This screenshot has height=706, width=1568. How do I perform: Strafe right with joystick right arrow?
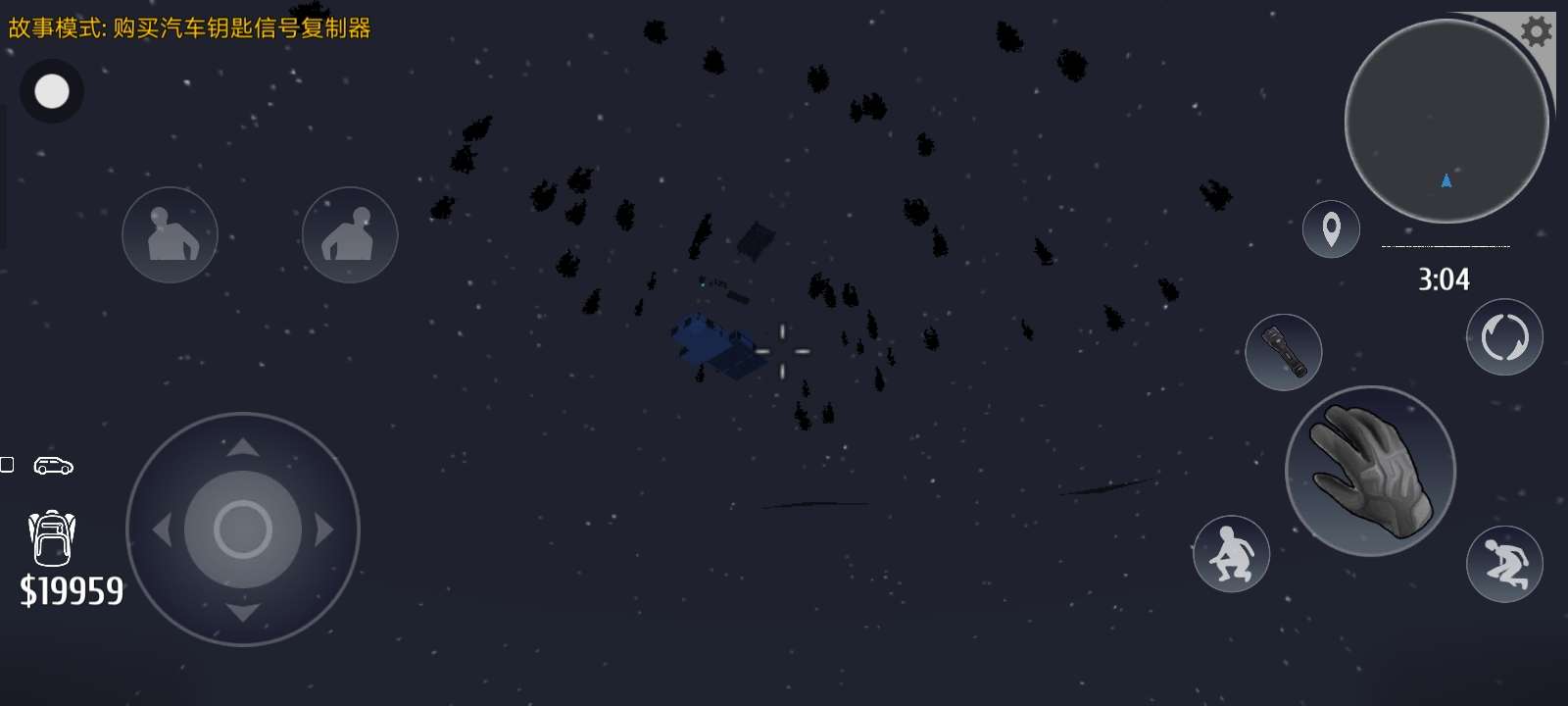[324, 530]
